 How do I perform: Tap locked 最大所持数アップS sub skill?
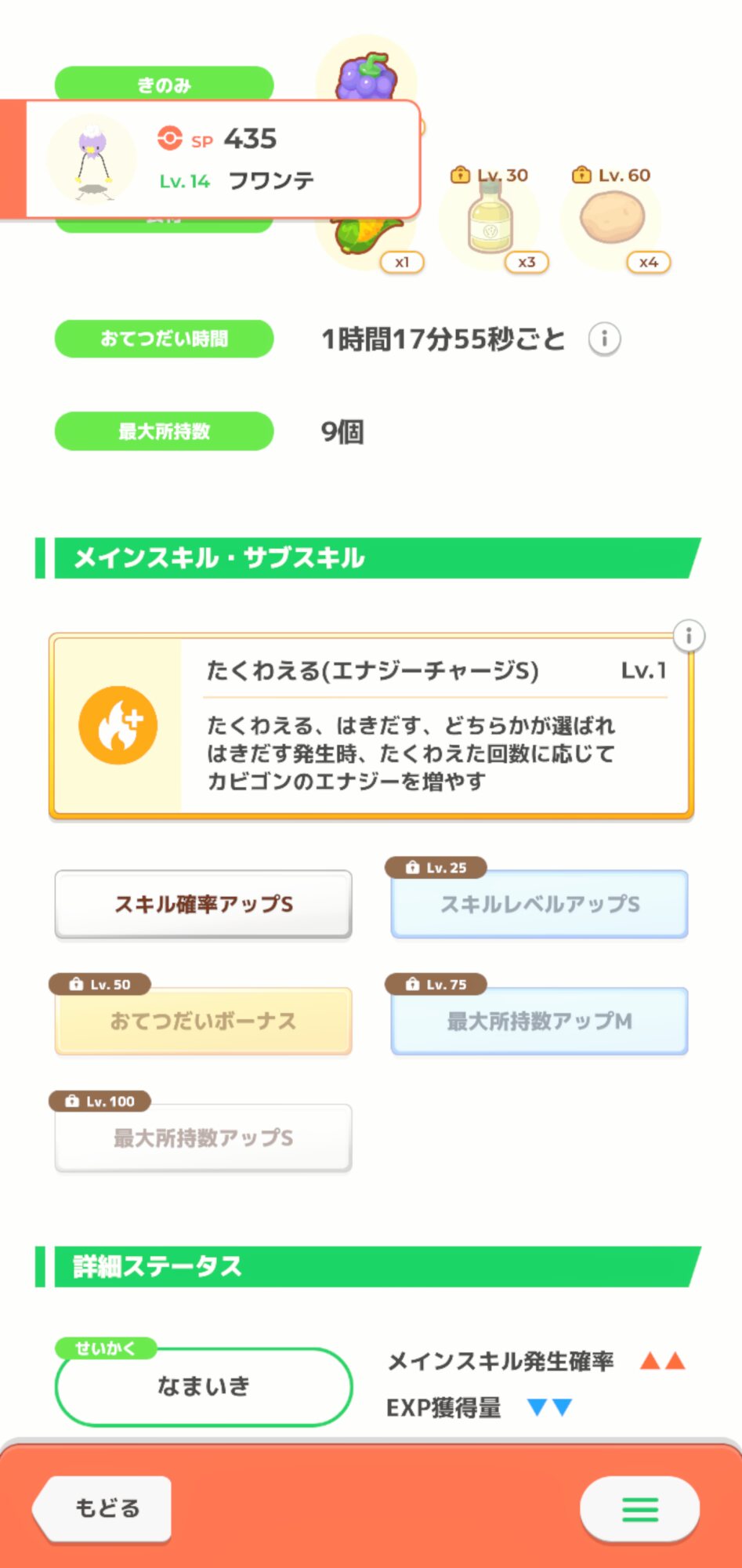coord(204,1138)
